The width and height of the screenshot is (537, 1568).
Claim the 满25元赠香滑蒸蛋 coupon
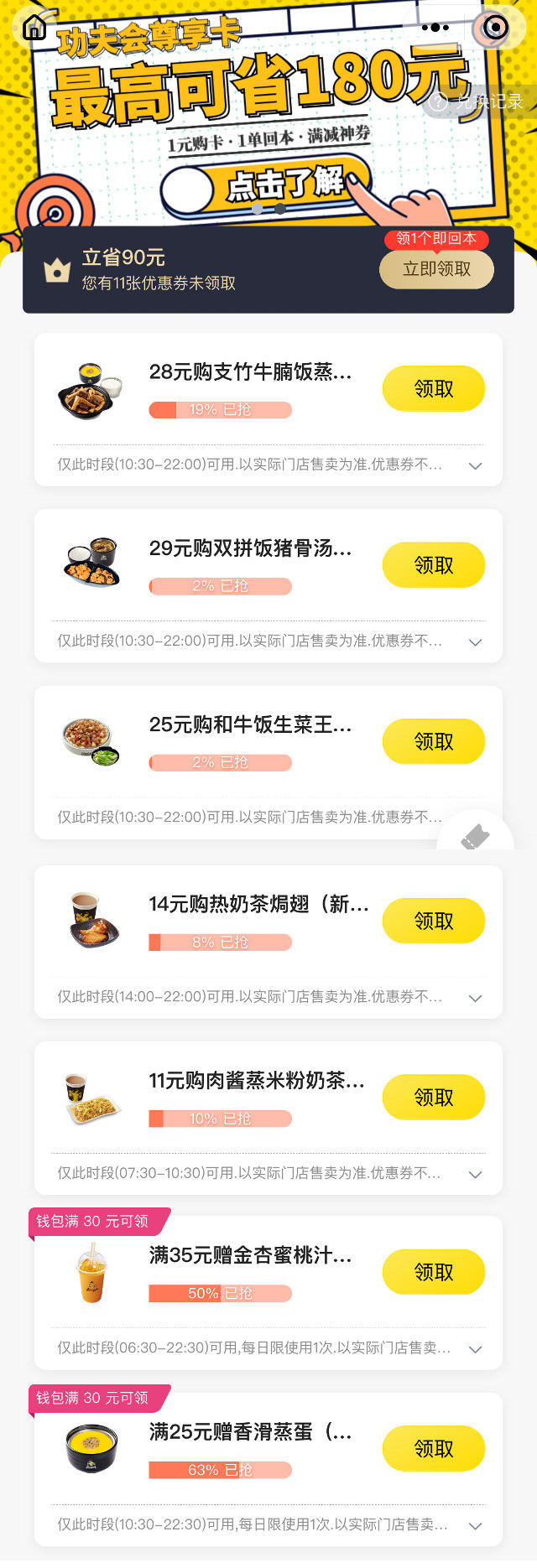coord(433,1448)
